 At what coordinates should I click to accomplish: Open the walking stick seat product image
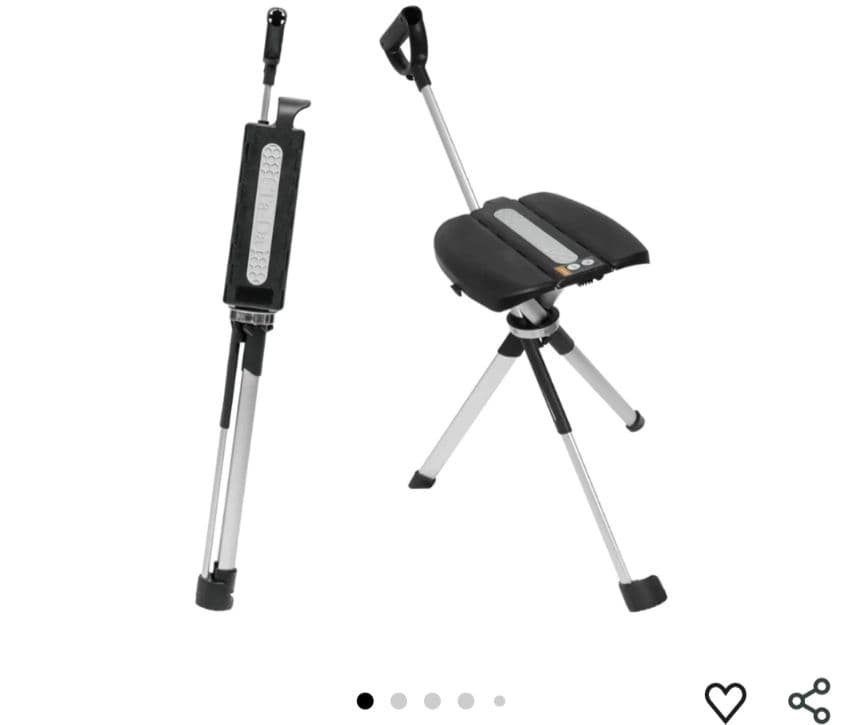tap(432, 310)
